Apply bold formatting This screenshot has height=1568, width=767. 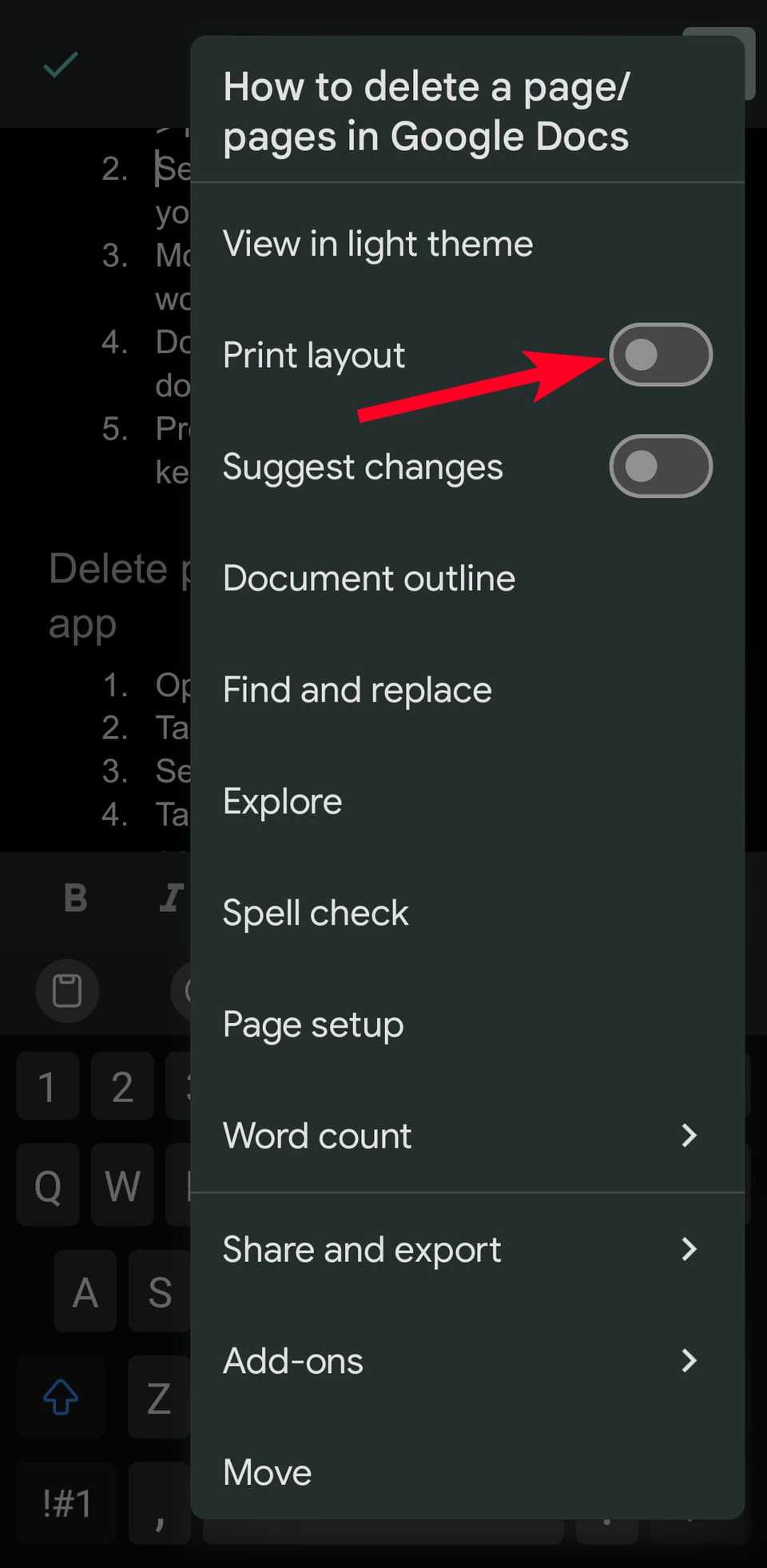tap(74, 898)
